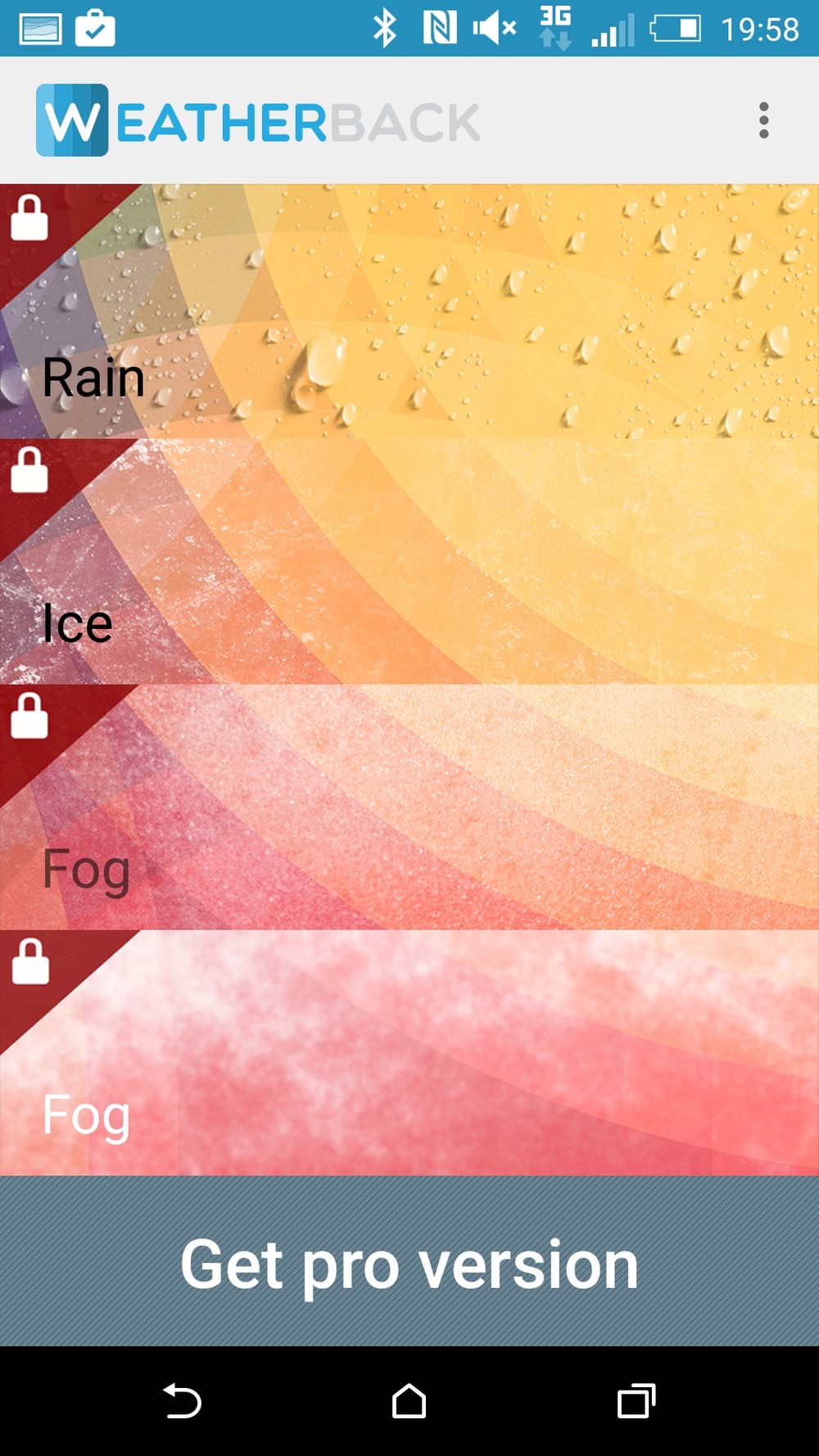
Task: Go back with the system back button
Action: point(182,1401)
